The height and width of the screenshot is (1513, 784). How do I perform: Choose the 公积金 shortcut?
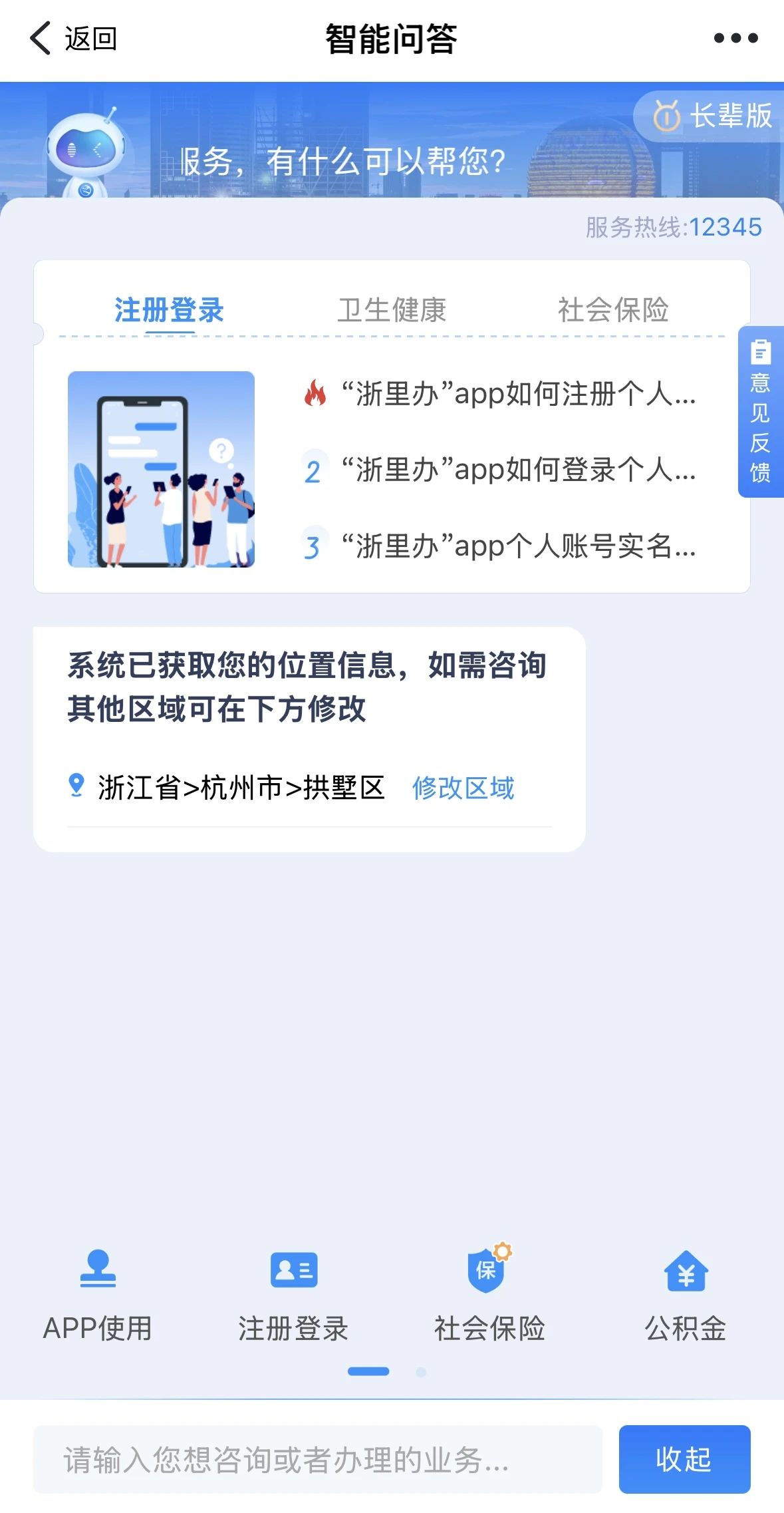[686, 1294]
